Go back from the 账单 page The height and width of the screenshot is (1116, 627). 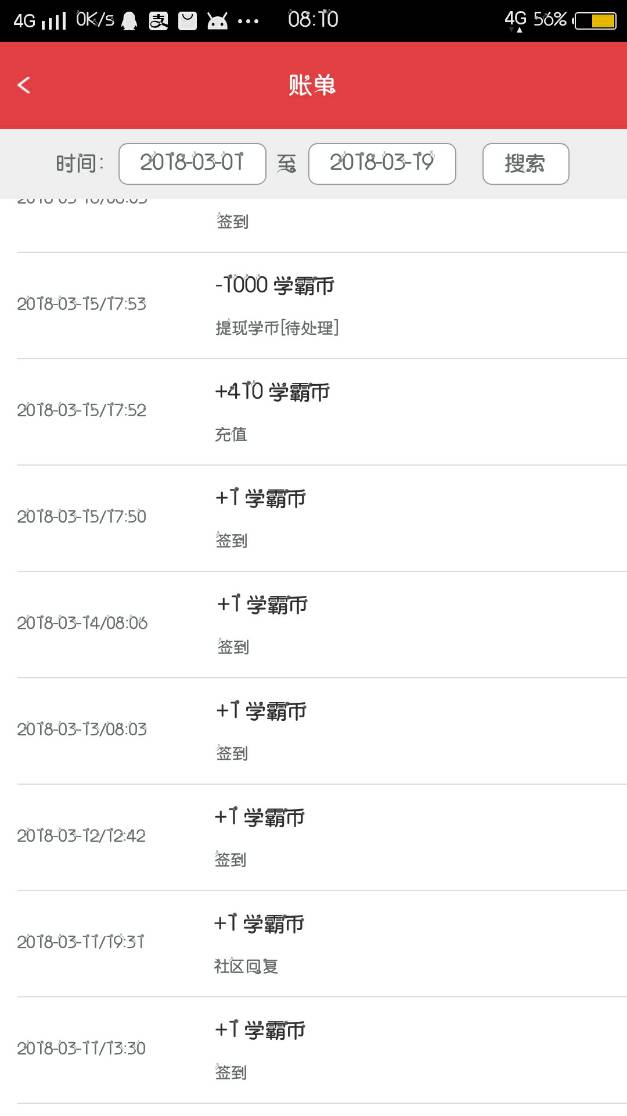point(25,86)
